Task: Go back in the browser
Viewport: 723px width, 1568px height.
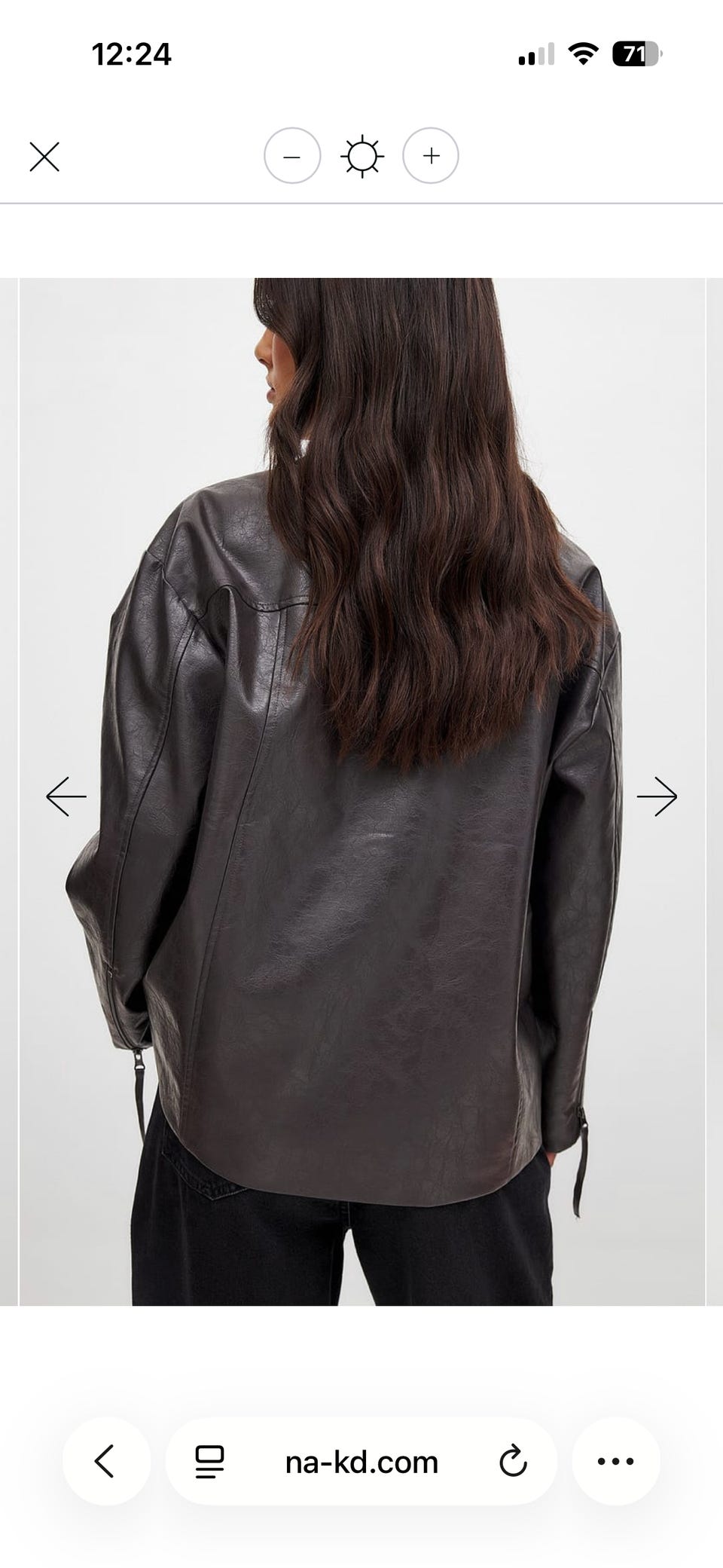Action: (105, 1461)
